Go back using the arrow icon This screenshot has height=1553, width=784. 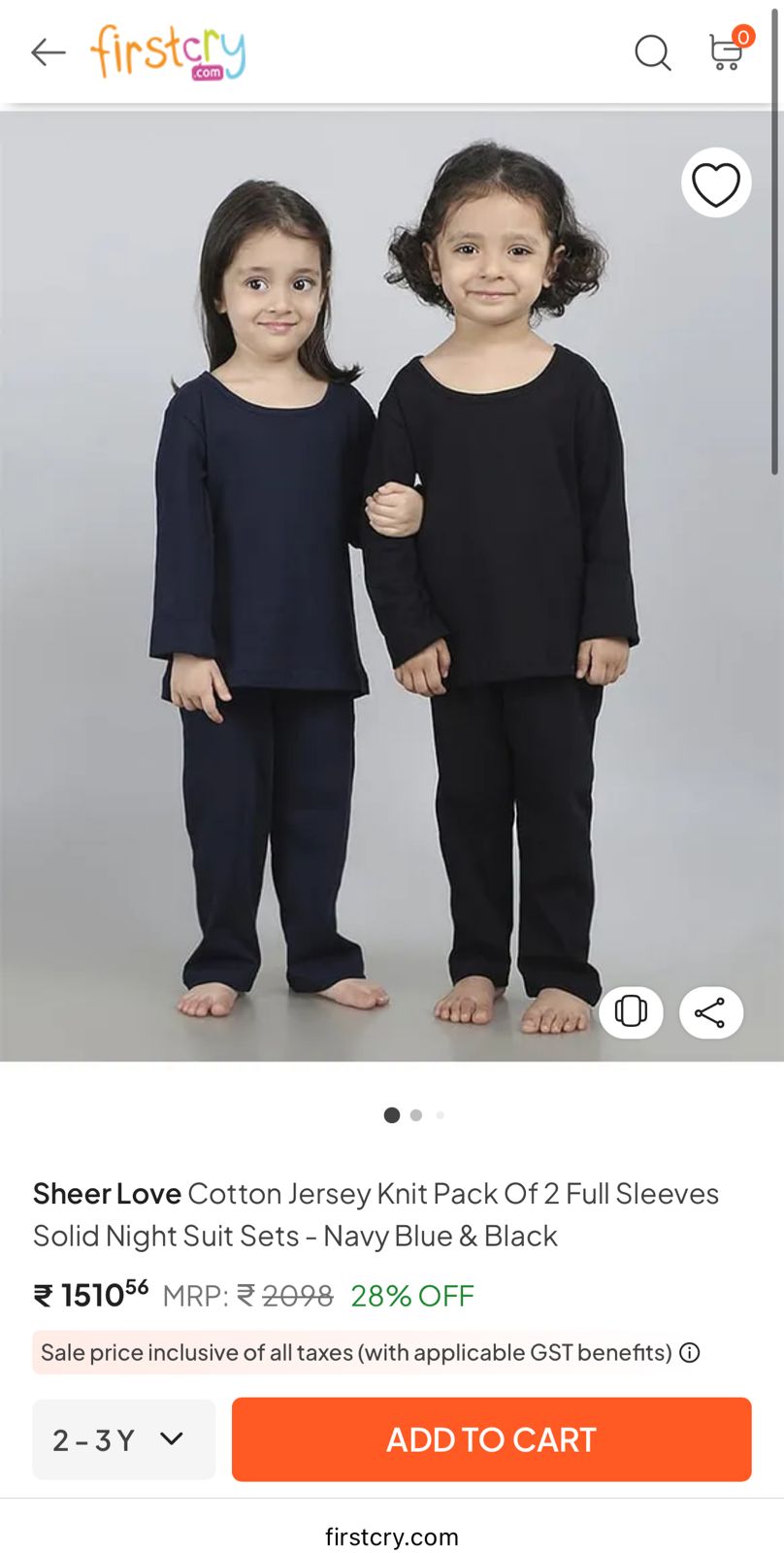pos(48,52)
